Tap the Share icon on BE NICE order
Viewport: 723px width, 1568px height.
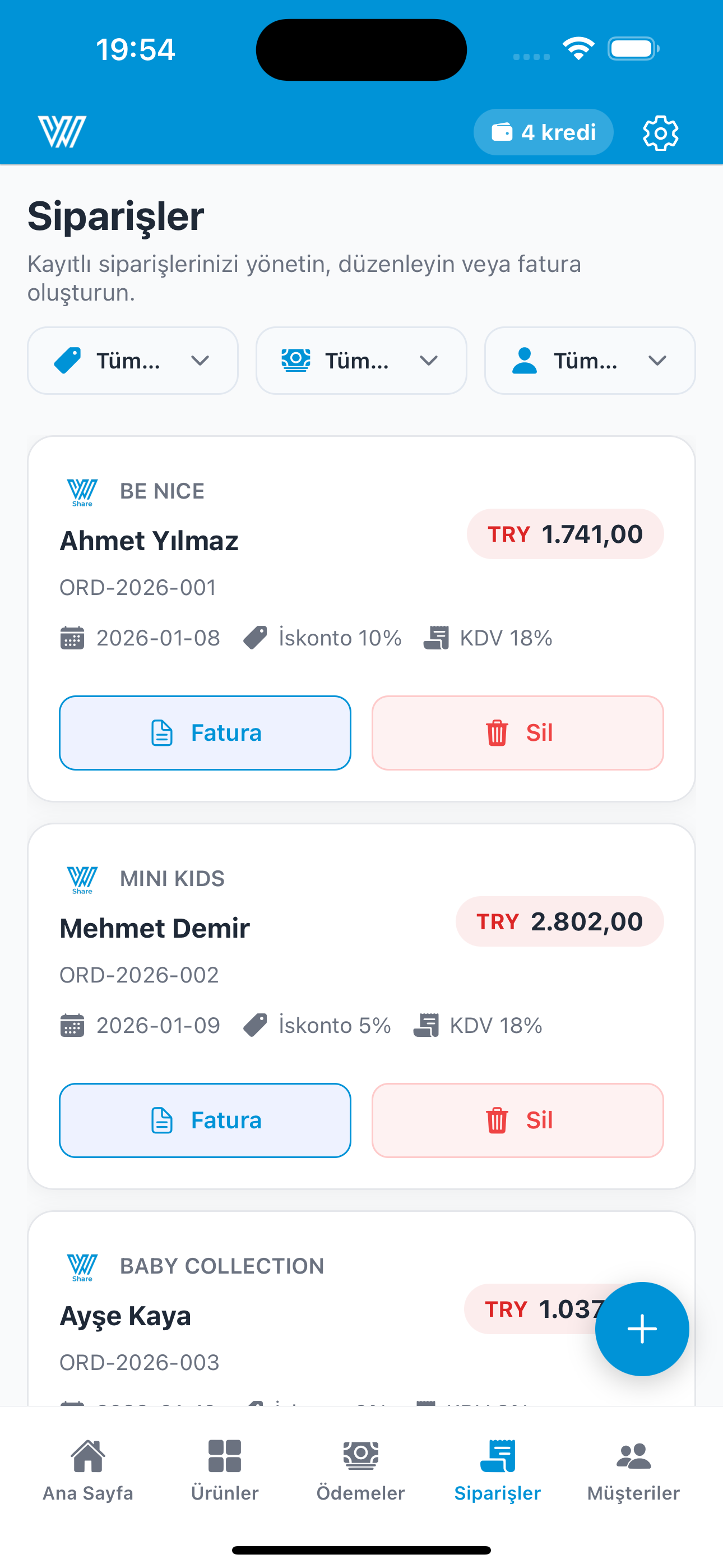pyautogui.click(x=82, y=490)
